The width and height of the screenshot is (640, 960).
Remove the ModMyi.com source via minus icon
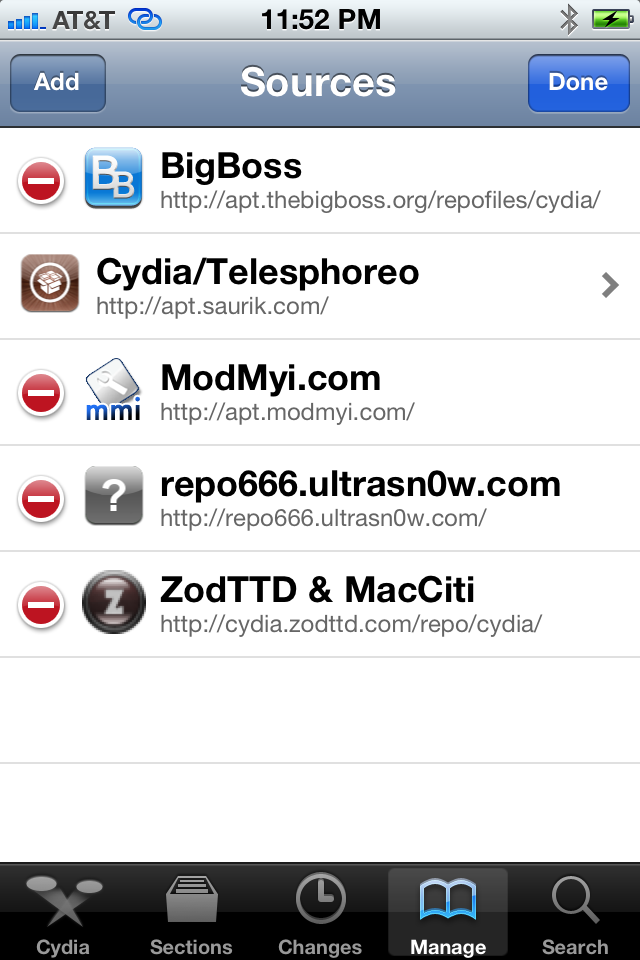(41, 394)
